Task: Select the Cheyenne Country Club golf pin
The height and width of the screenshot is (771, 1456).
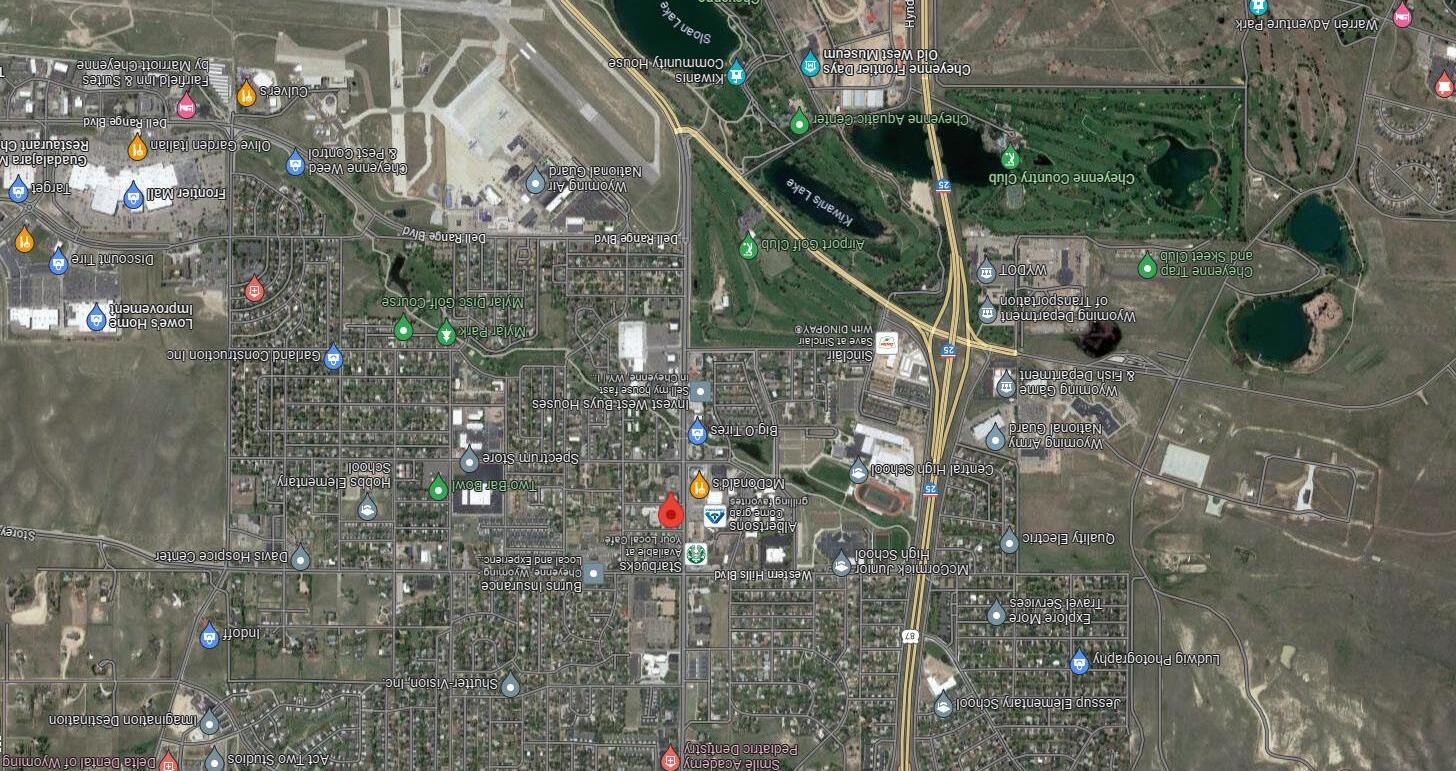Action: [1011, 157]
